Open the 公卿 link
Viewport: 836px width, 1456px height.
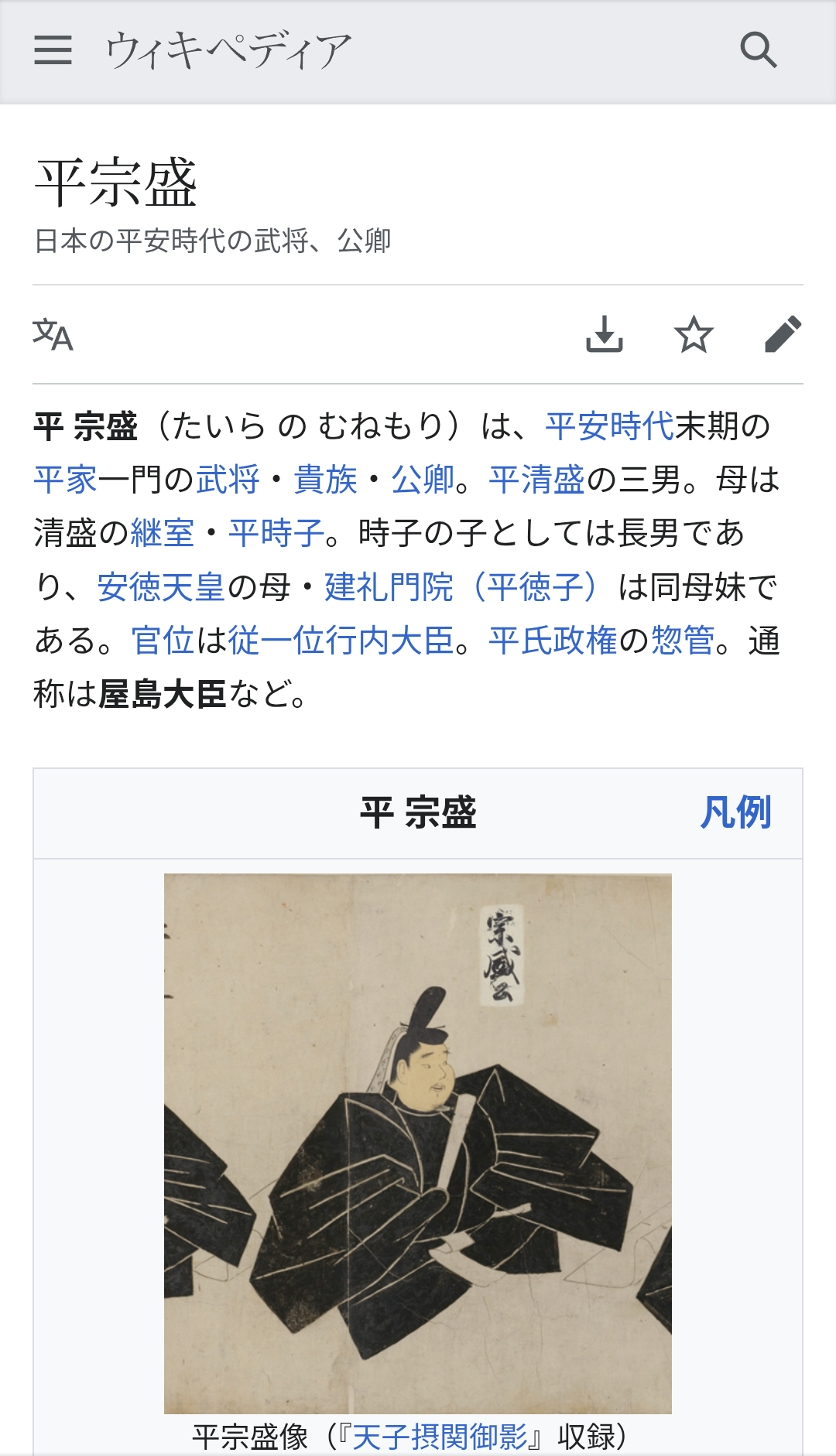[x=423, y=480]
